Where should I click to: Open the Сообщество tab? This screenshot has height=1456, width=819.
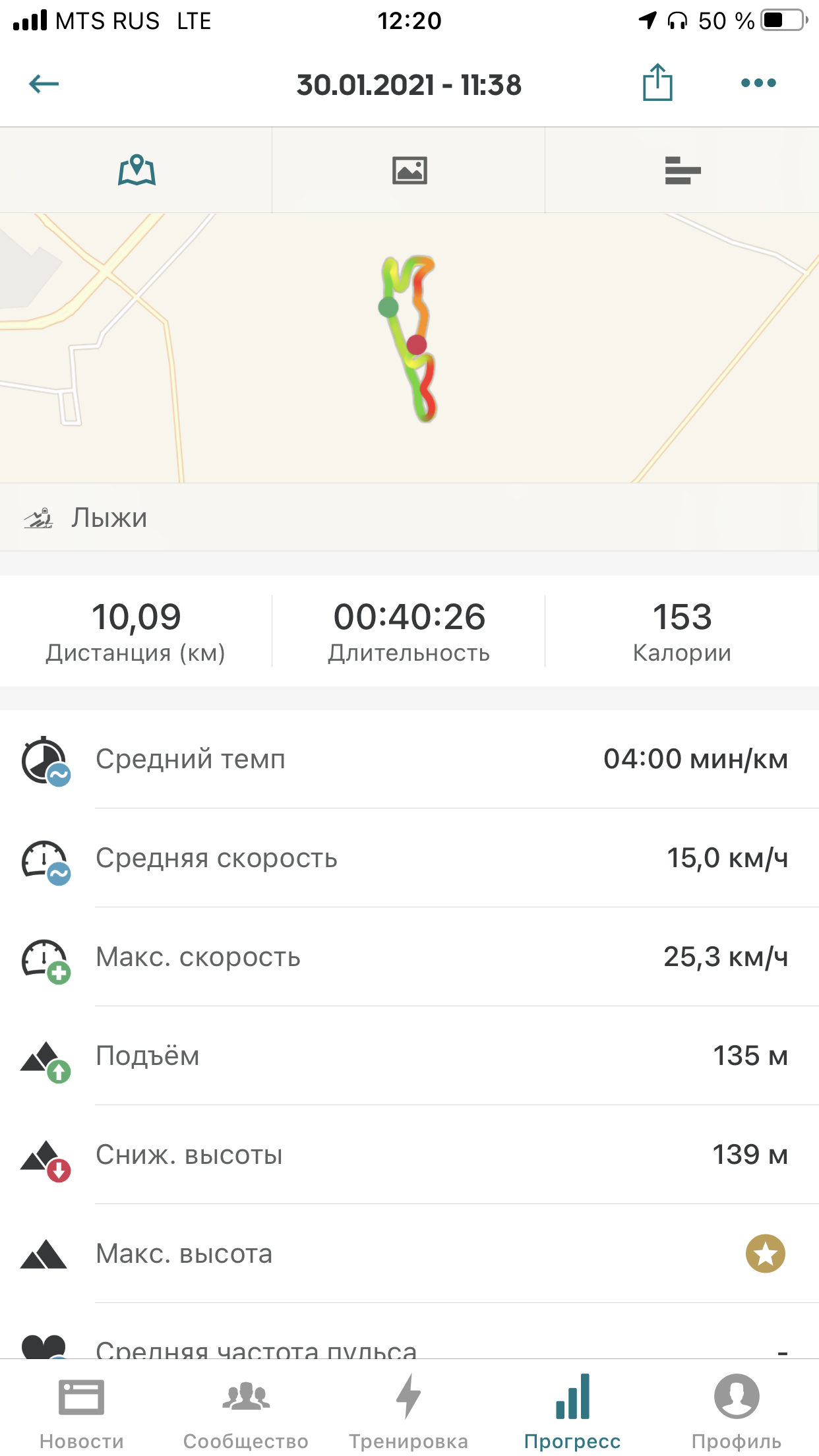245,1409
